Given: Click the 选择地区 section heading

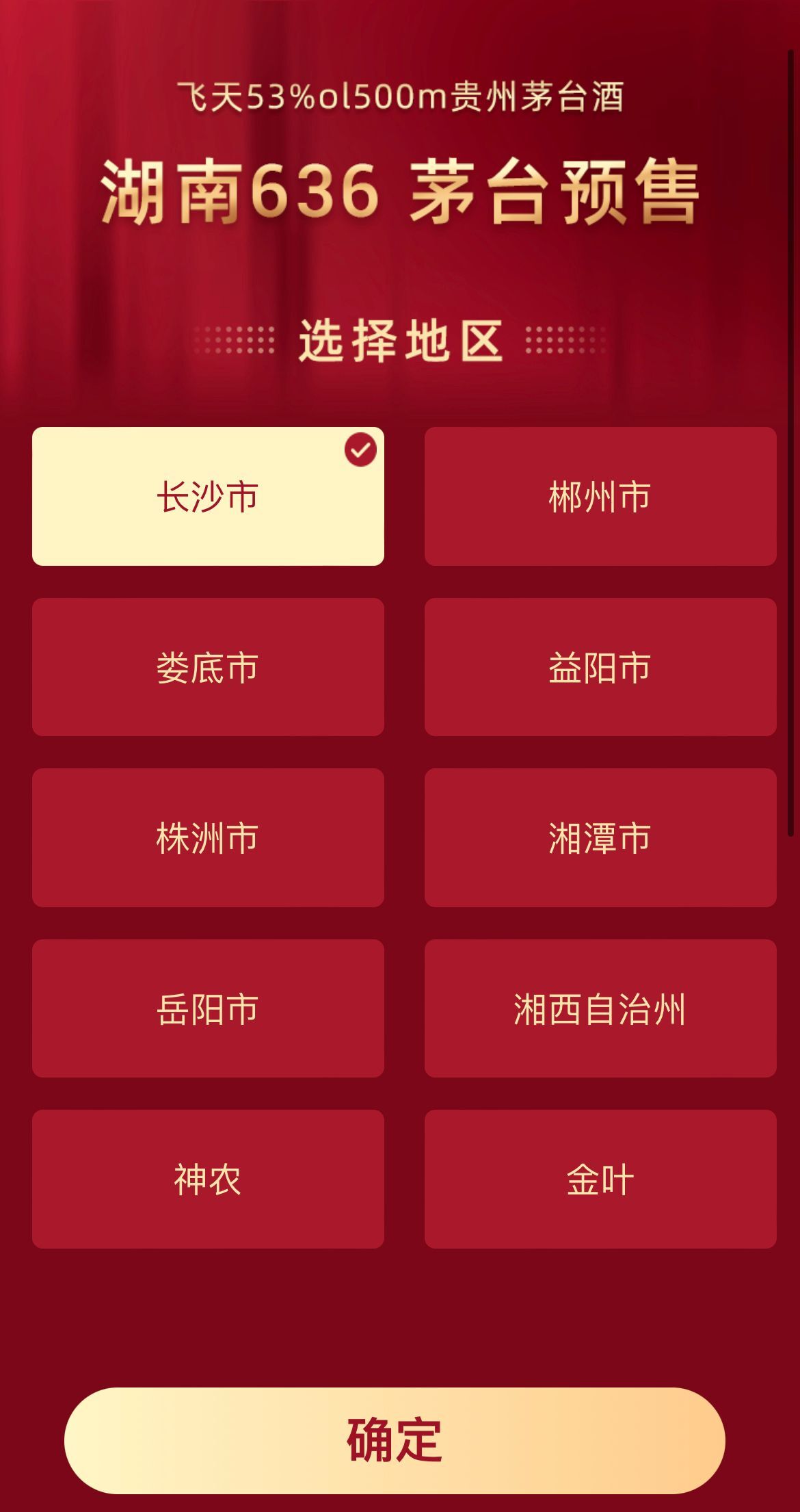Looking at the screenshot, I should pos(400,339).
